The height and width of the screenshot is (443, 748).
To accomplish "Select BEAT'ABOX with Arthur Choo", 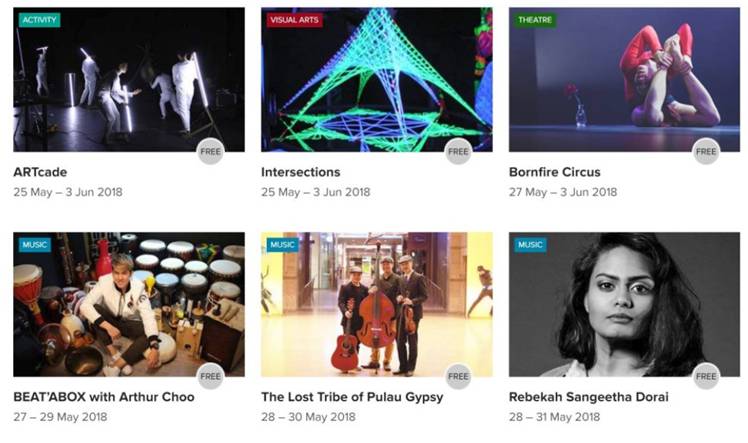I will click(x=128, y=305).
